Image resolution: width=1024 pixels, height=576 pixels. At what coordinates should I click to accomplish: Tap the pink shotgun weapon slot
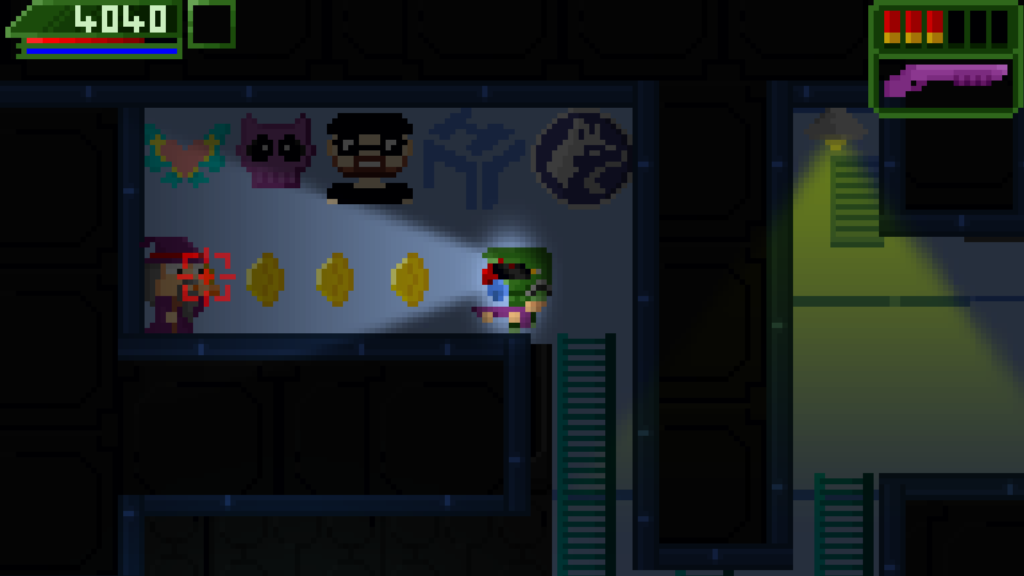pyautogui.click(x=945, y=82)
